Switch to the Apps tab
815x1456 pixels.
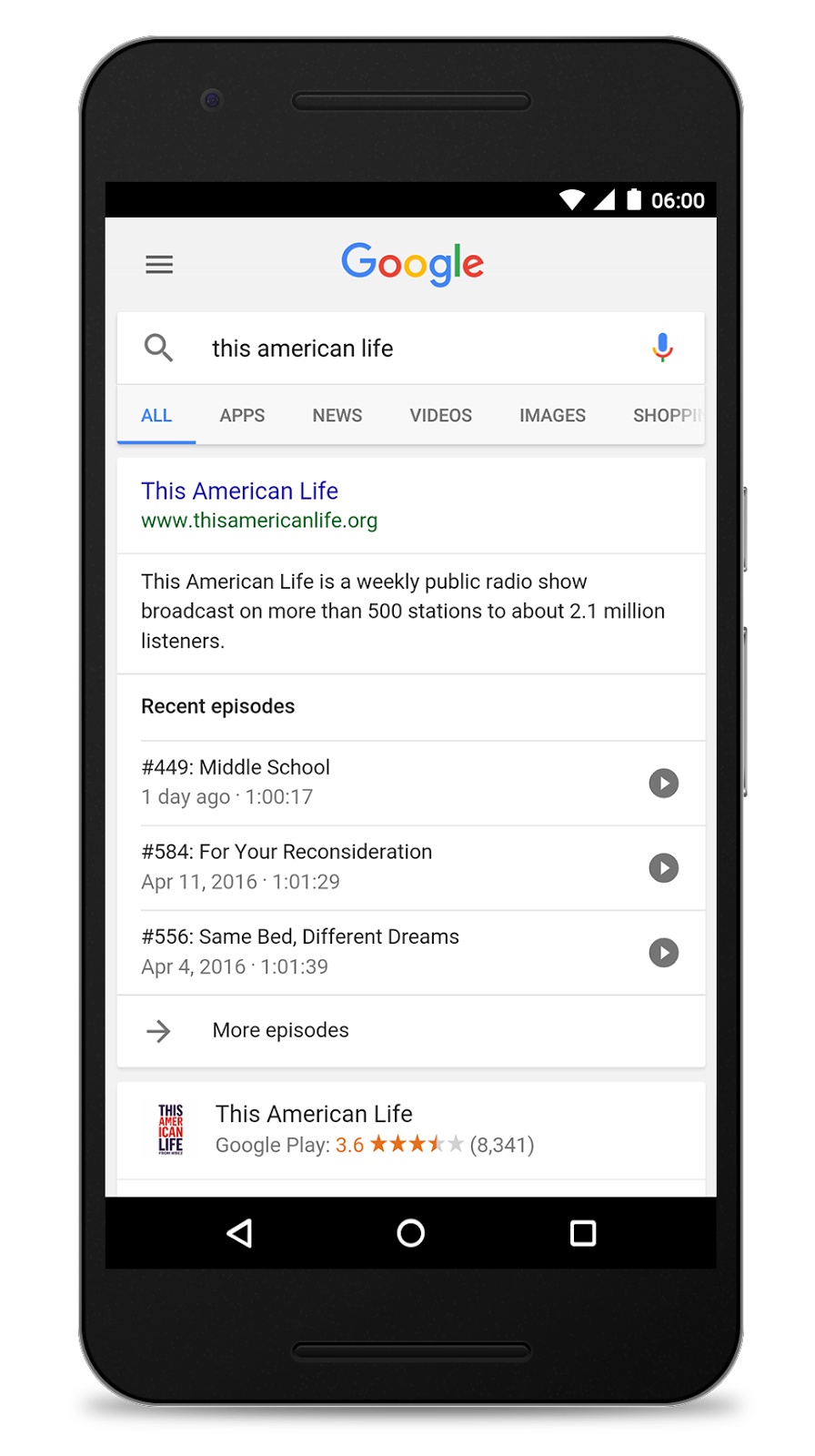tap(242, 415)
